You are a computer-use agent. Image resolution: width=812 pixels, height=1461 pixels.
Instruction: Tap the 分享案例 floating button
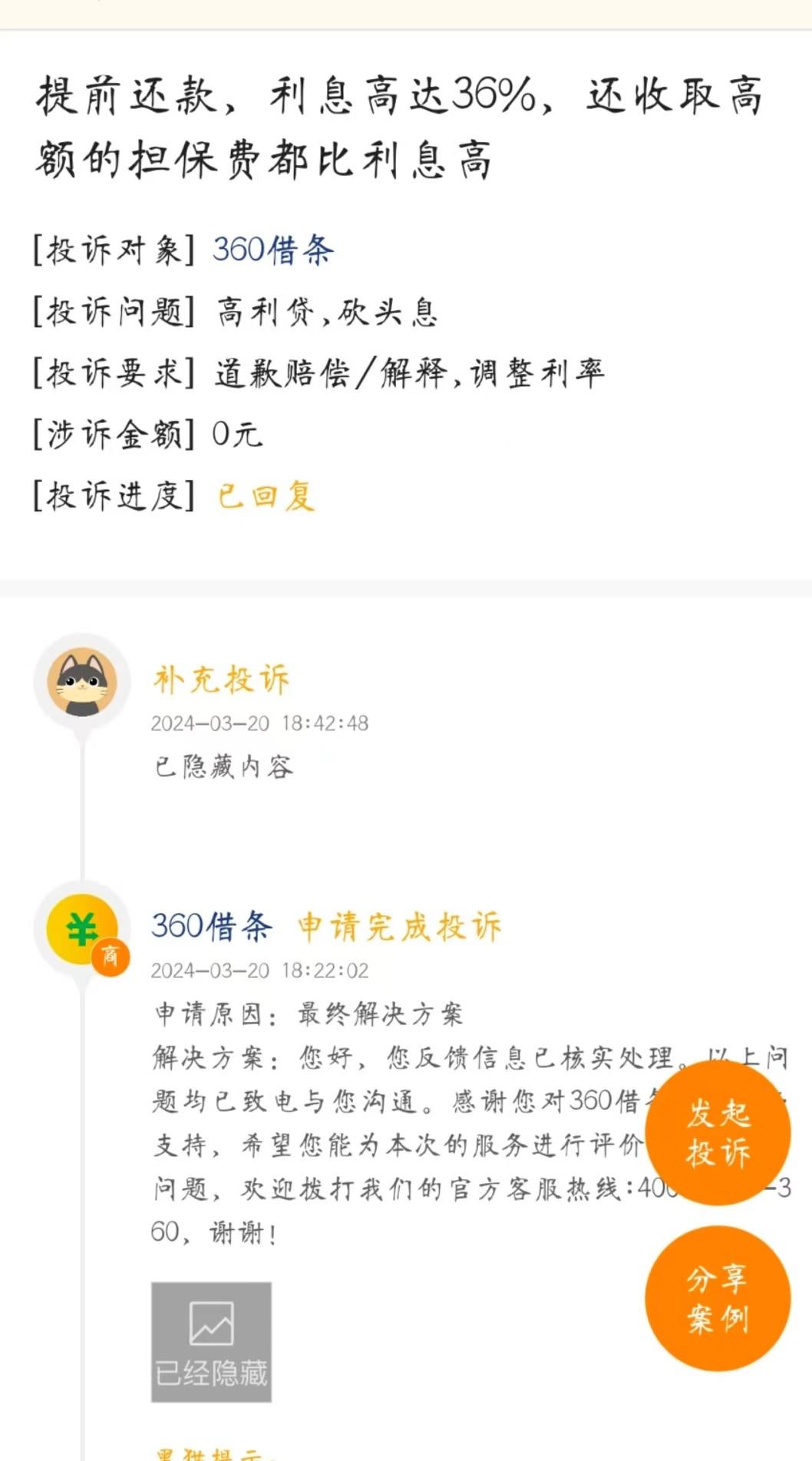(x=717, y=1298)
